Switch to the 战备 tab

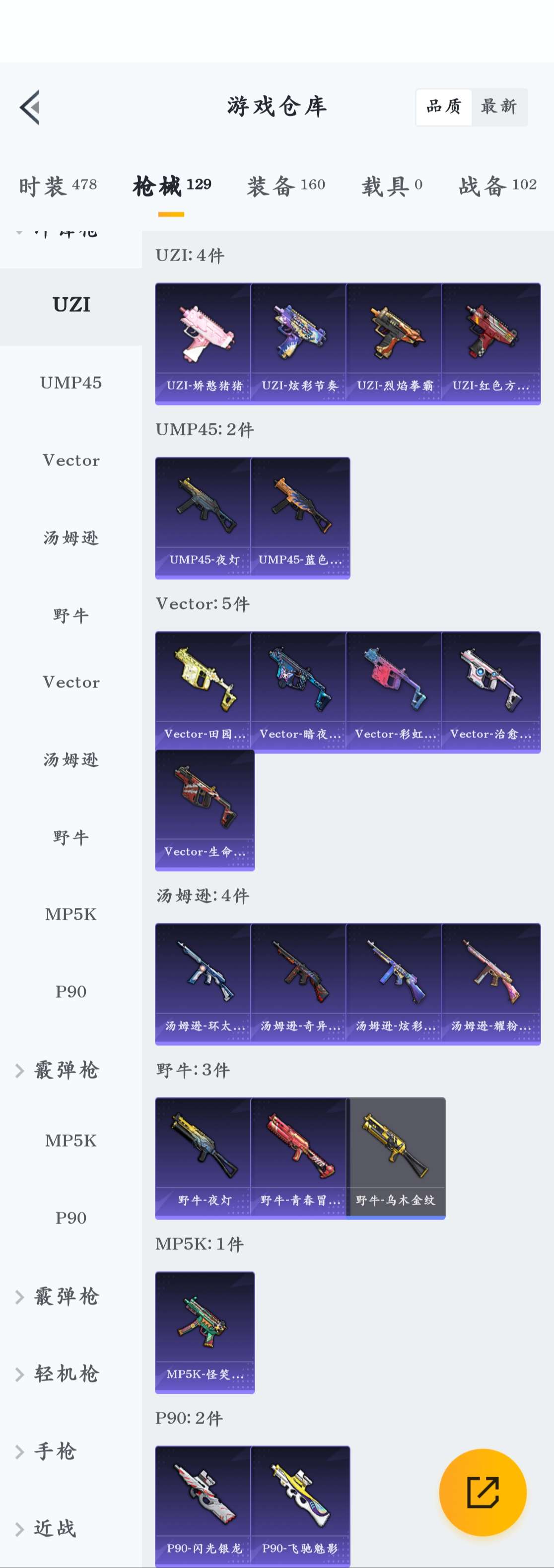[x=497, y=185]
